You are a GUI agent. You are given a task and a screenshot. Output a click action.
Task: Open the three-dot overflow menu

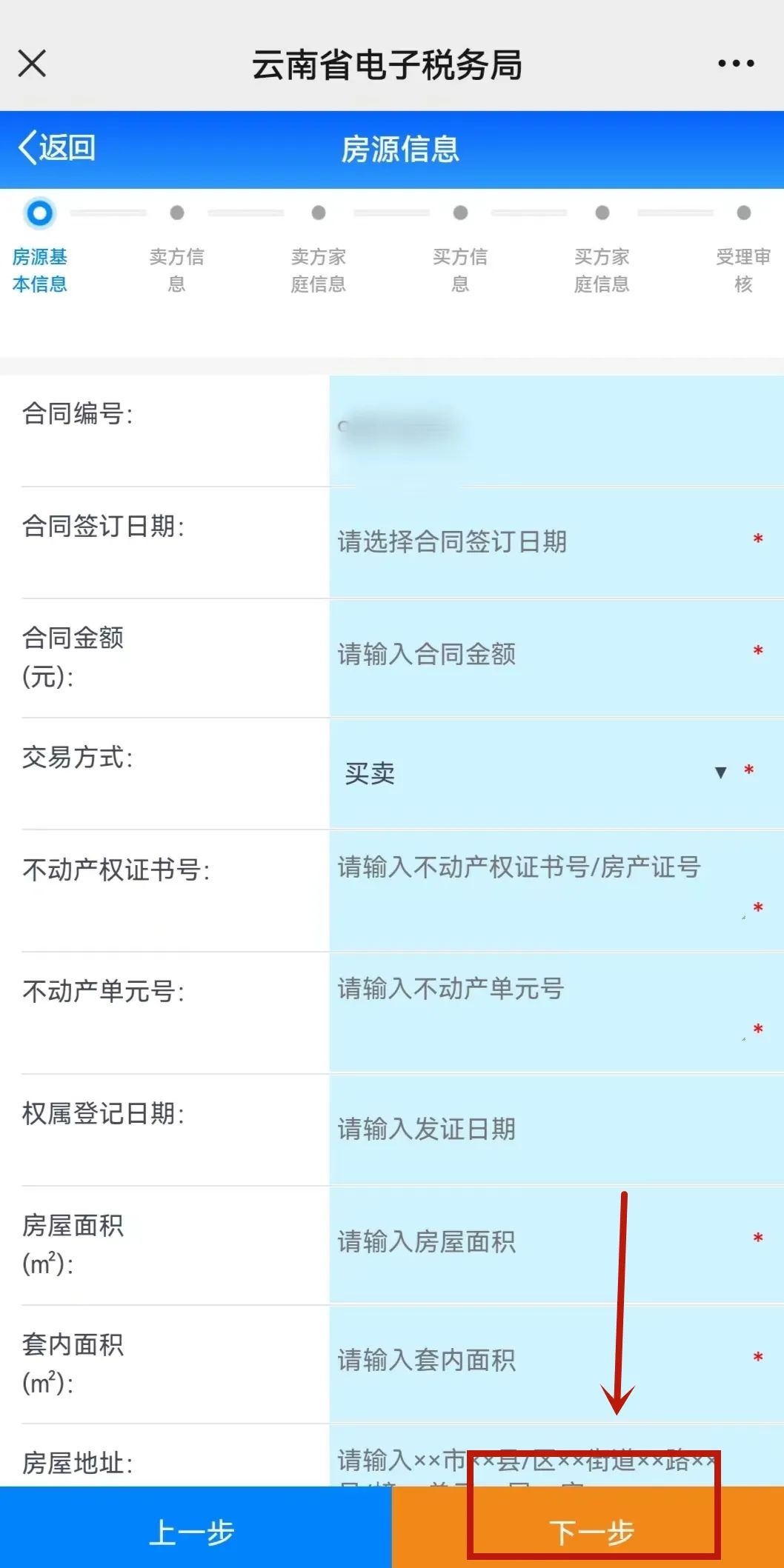point(736,64)
